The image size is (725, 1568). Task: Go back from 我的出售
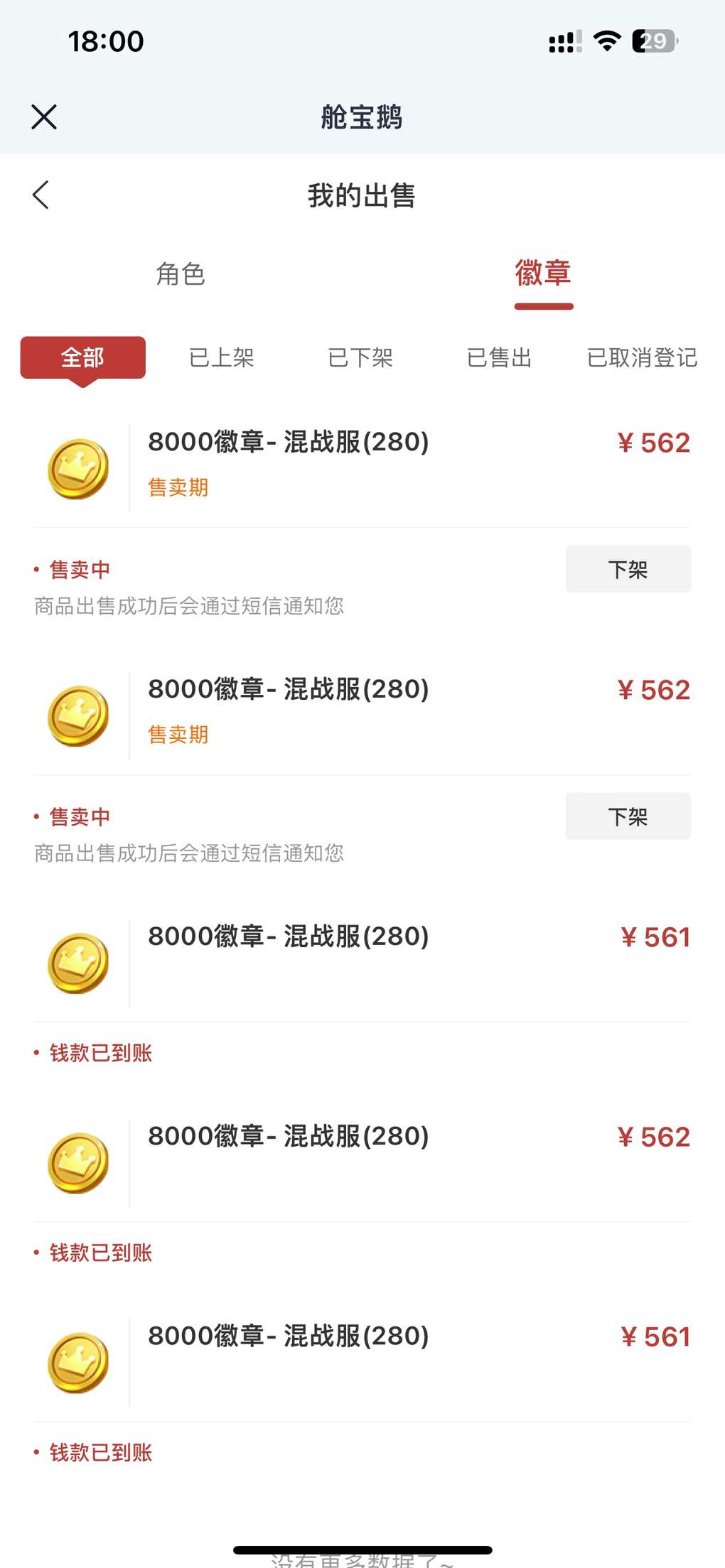click(x=41, y=195)
